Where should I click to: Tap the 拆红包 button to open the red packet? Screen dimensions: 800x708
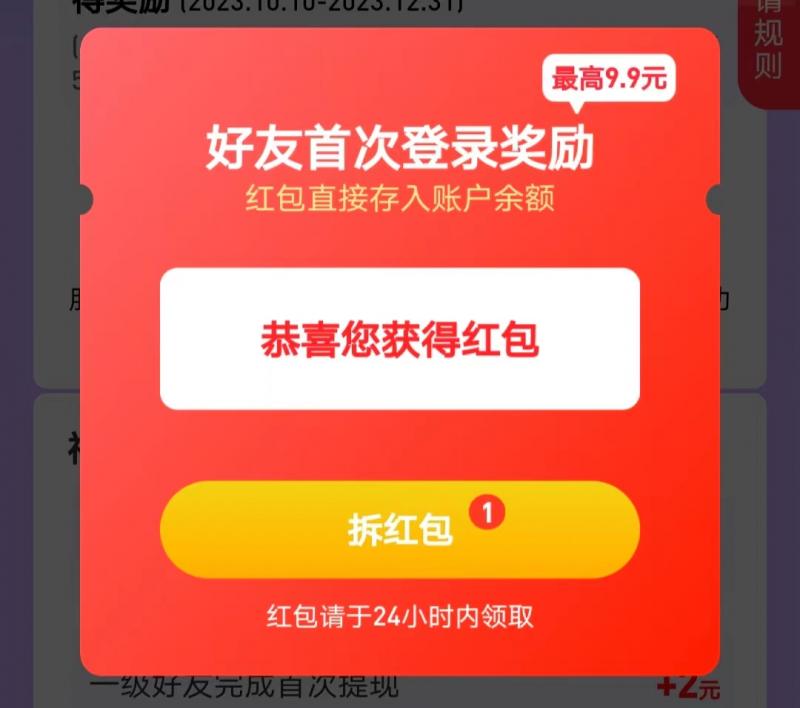click(399, 530)
